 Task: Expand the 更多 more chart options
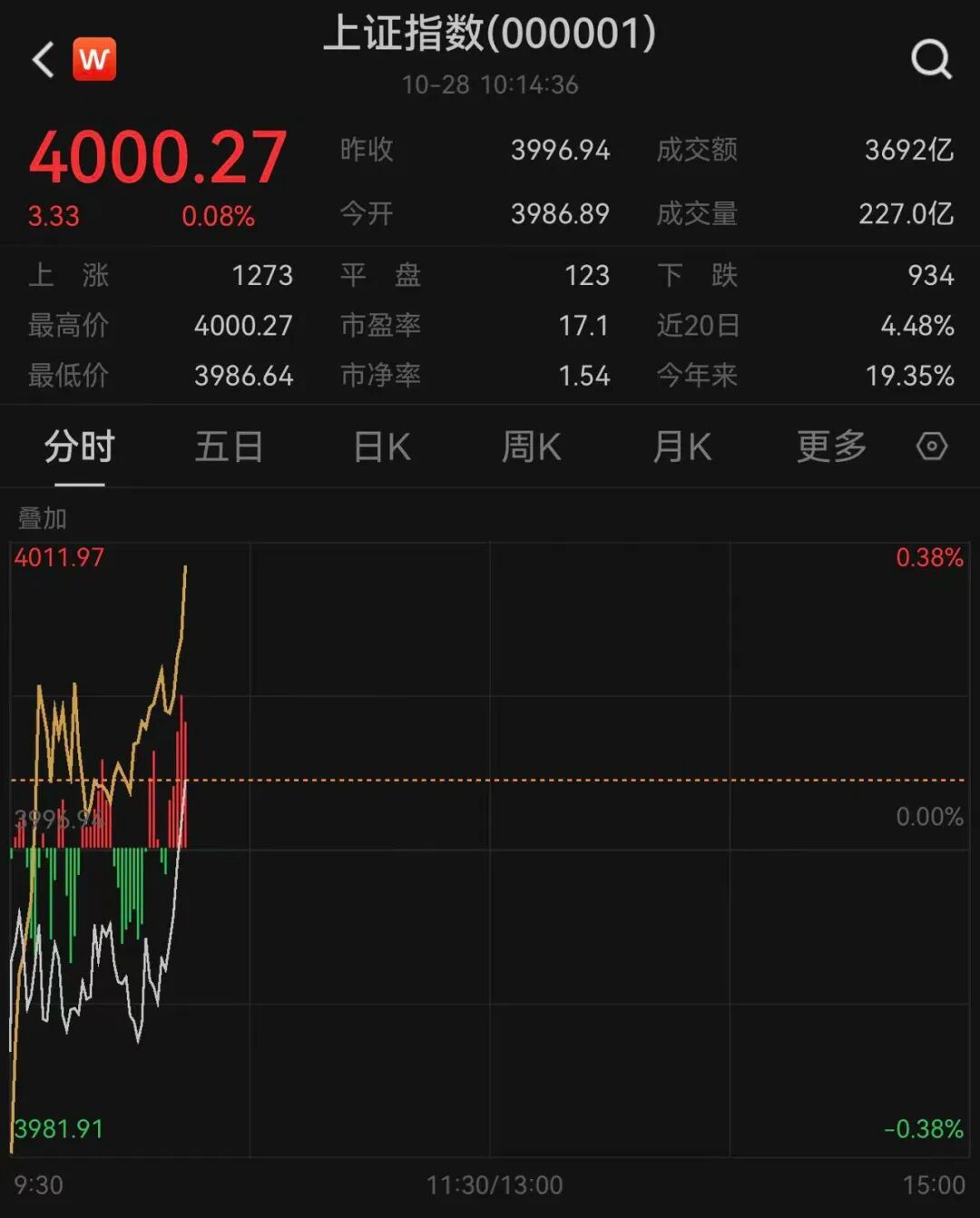tap(828, 447)
